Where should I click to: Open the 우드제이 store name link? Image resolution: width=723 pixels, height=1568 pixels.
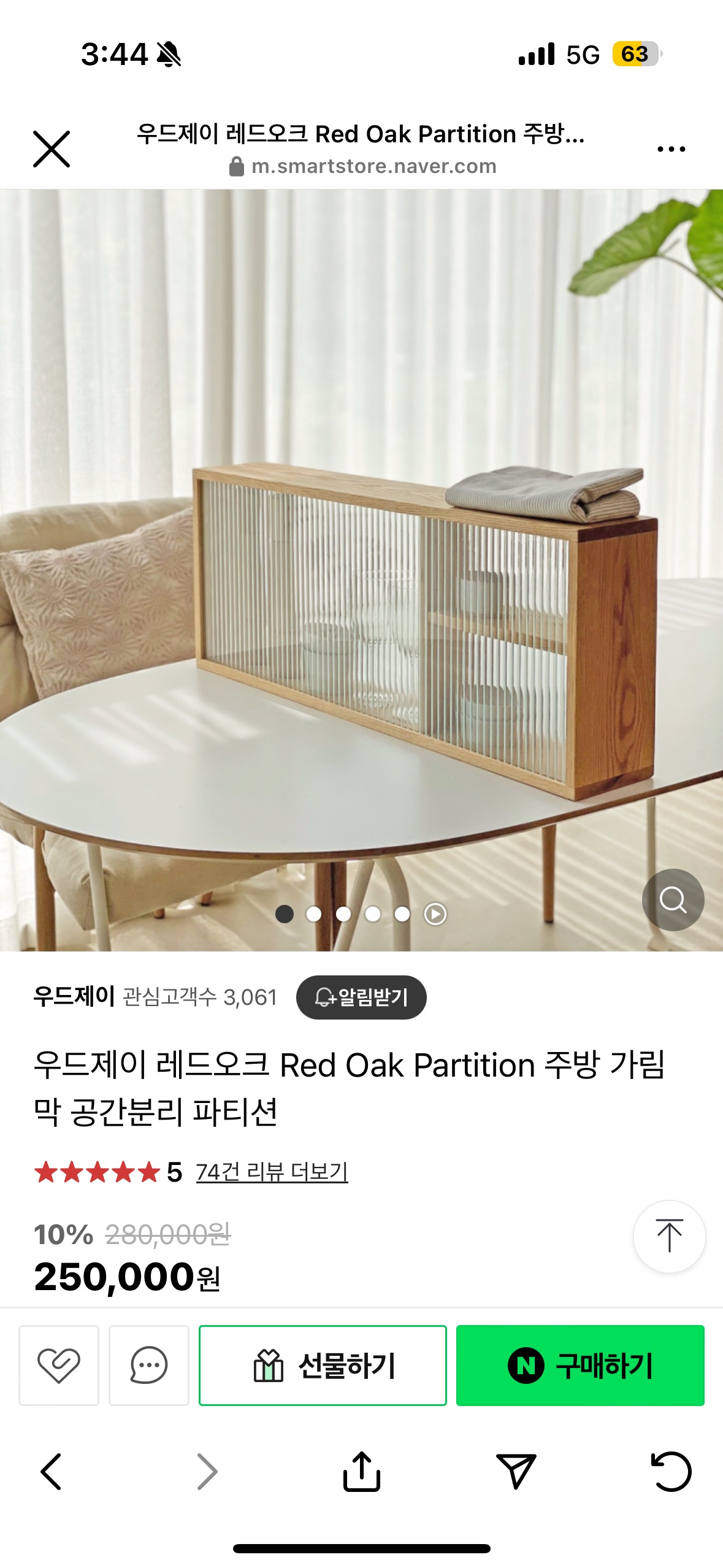(74, 997)
